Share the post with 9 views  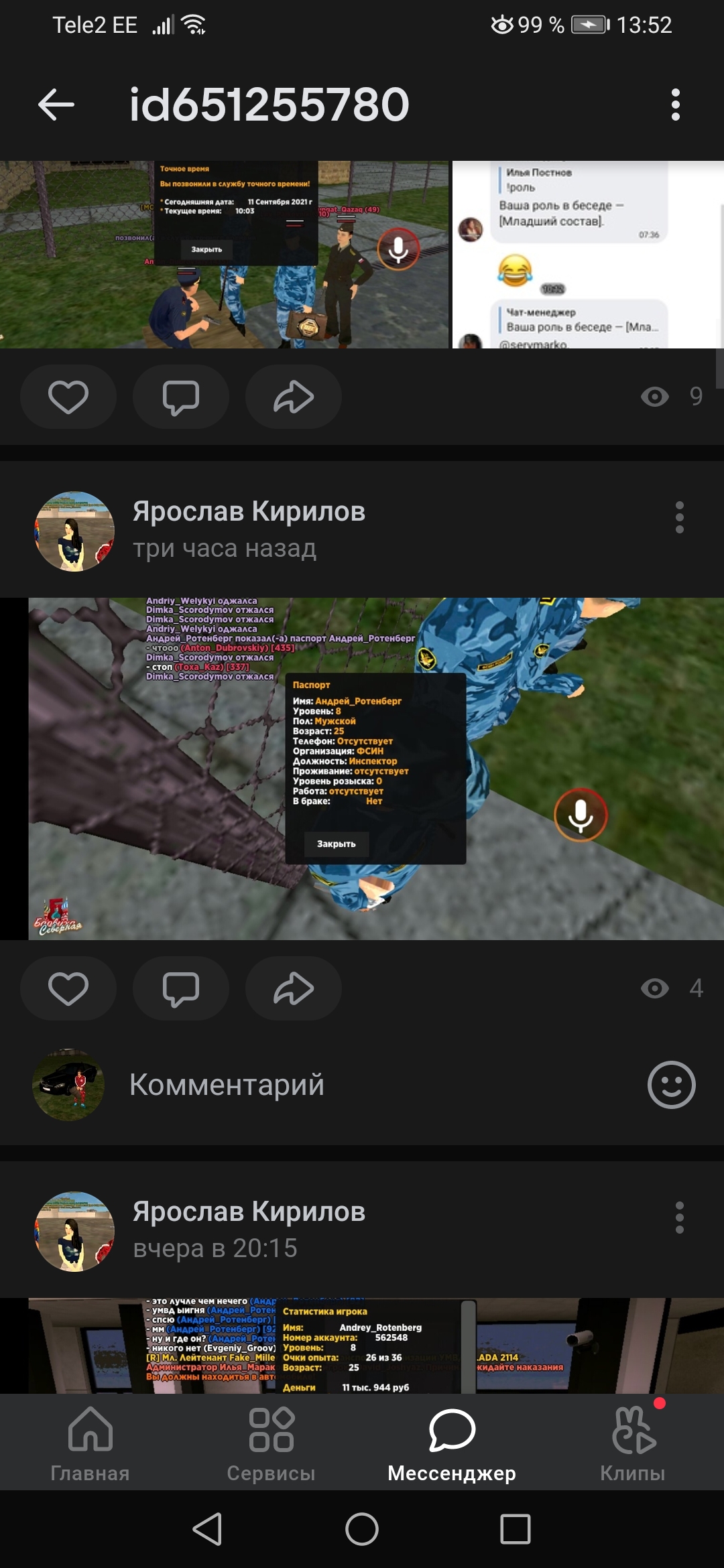[294, 397]
